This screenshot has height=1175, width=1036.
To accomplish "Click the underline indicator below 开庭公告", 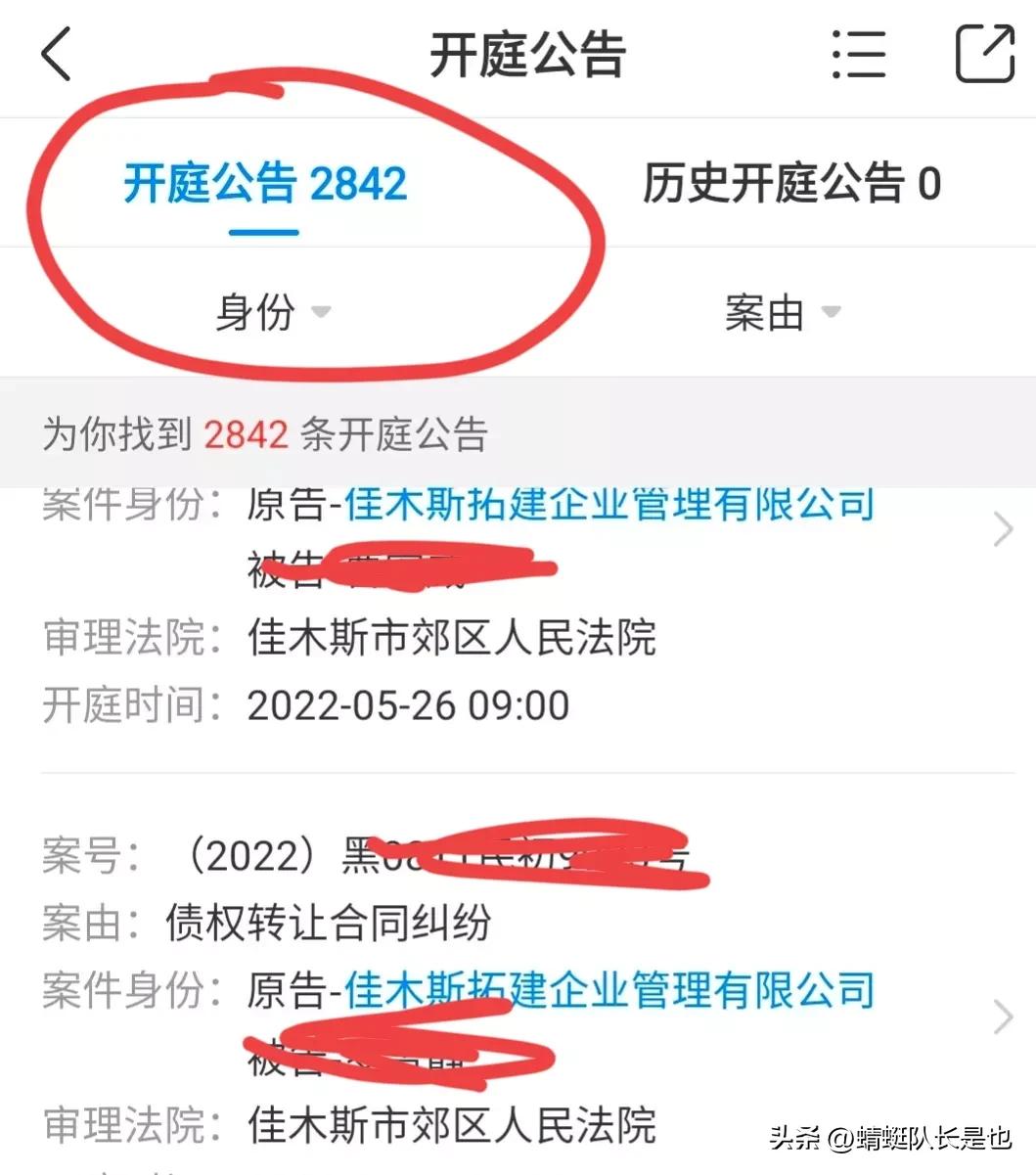I will pos(262,231).
